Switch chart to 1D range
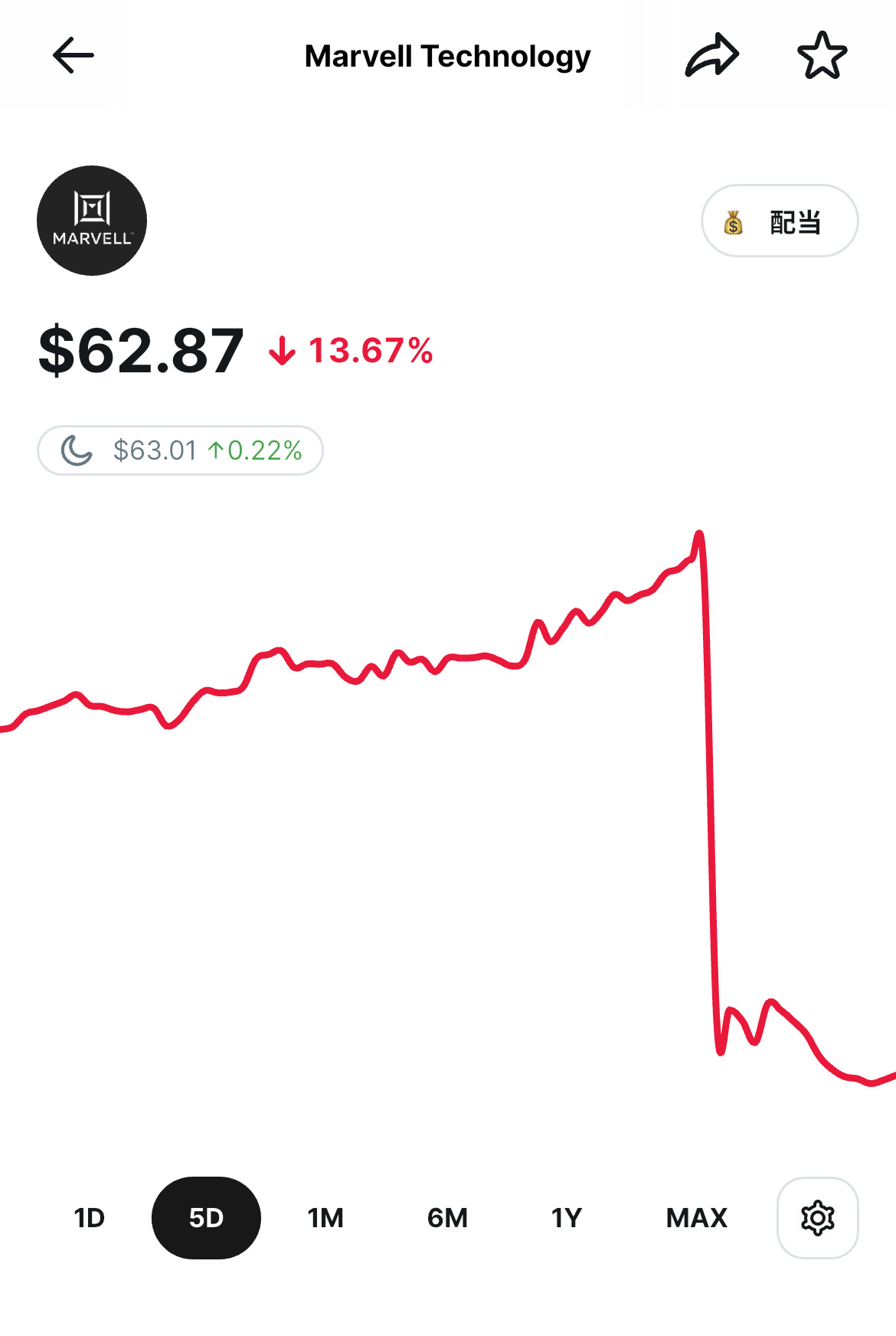 coord(89,1217)
